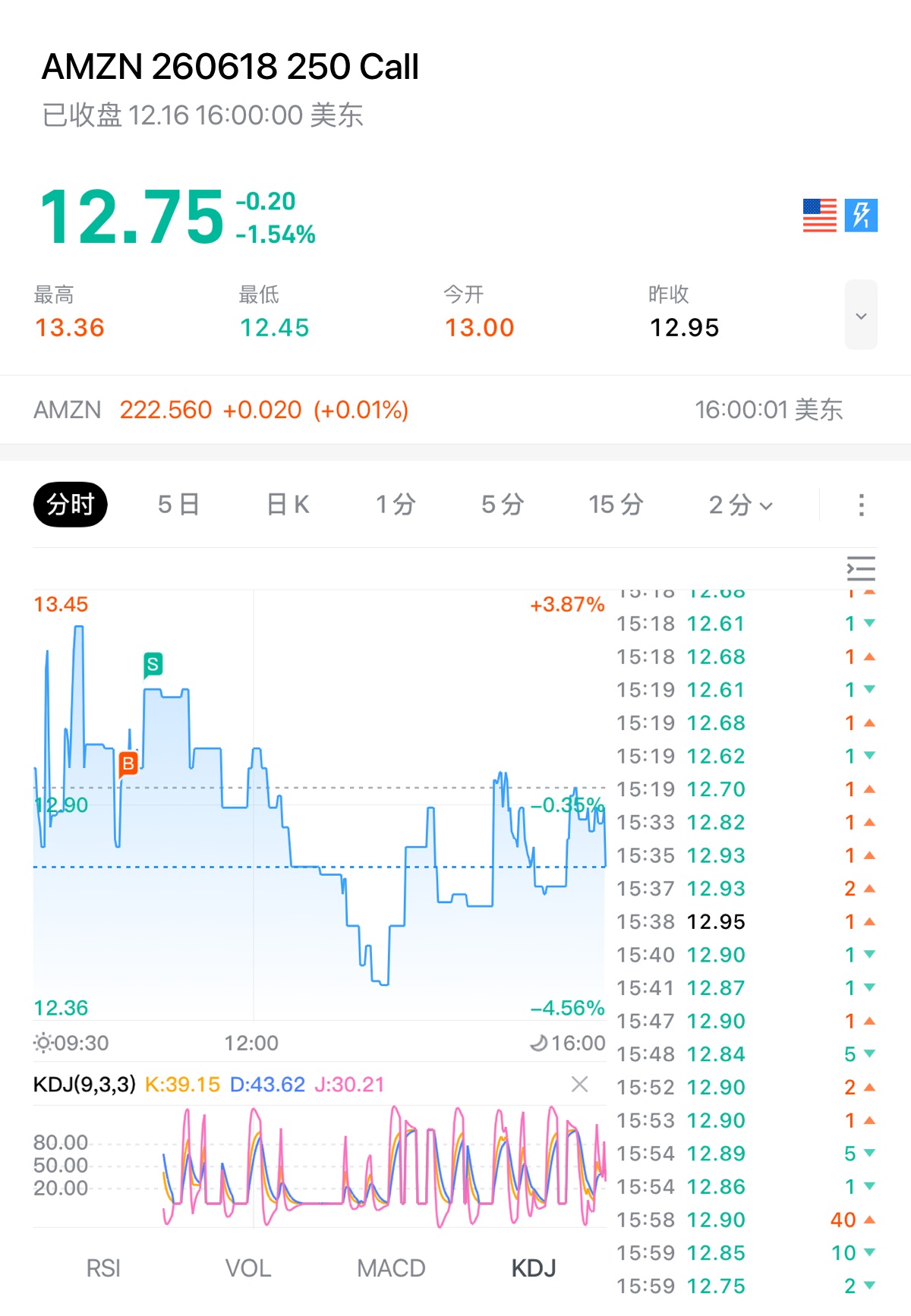Image resolution: width=911 pixels, height=1316 pixels.
Task: Switch to the 日K chart tab
Action: pyautogui.click(x=288, y=505)
